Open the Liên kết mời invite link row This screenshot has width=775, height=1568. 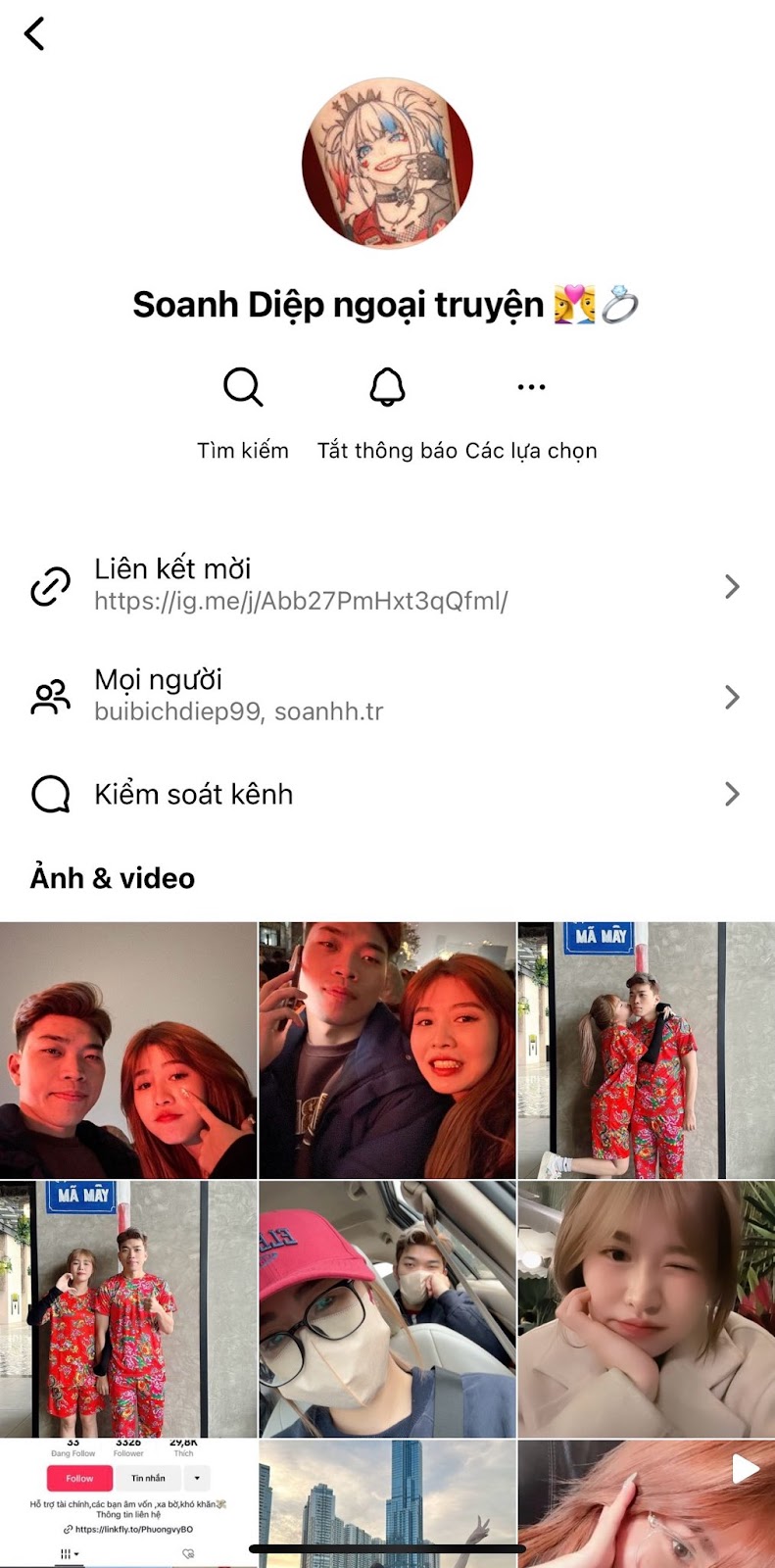387,586
